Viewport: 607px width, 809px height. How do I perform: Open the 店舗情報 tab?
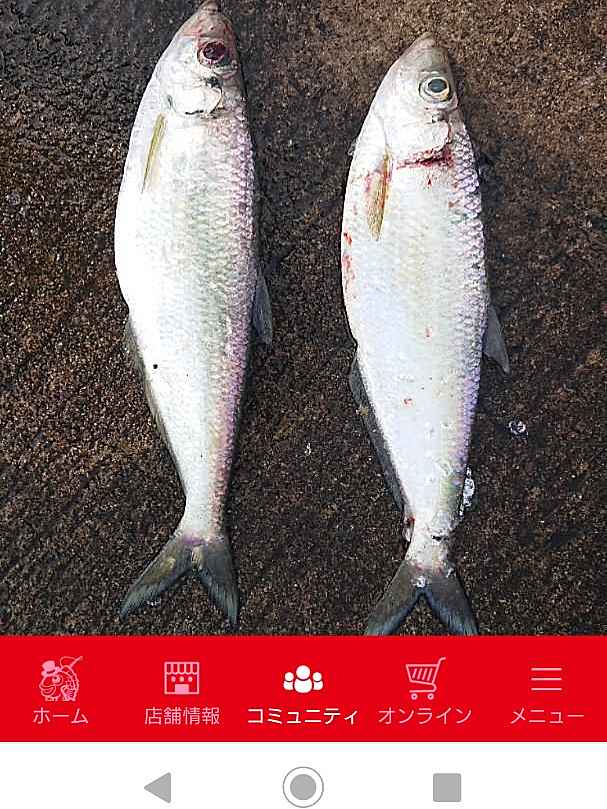click(181, 690)
